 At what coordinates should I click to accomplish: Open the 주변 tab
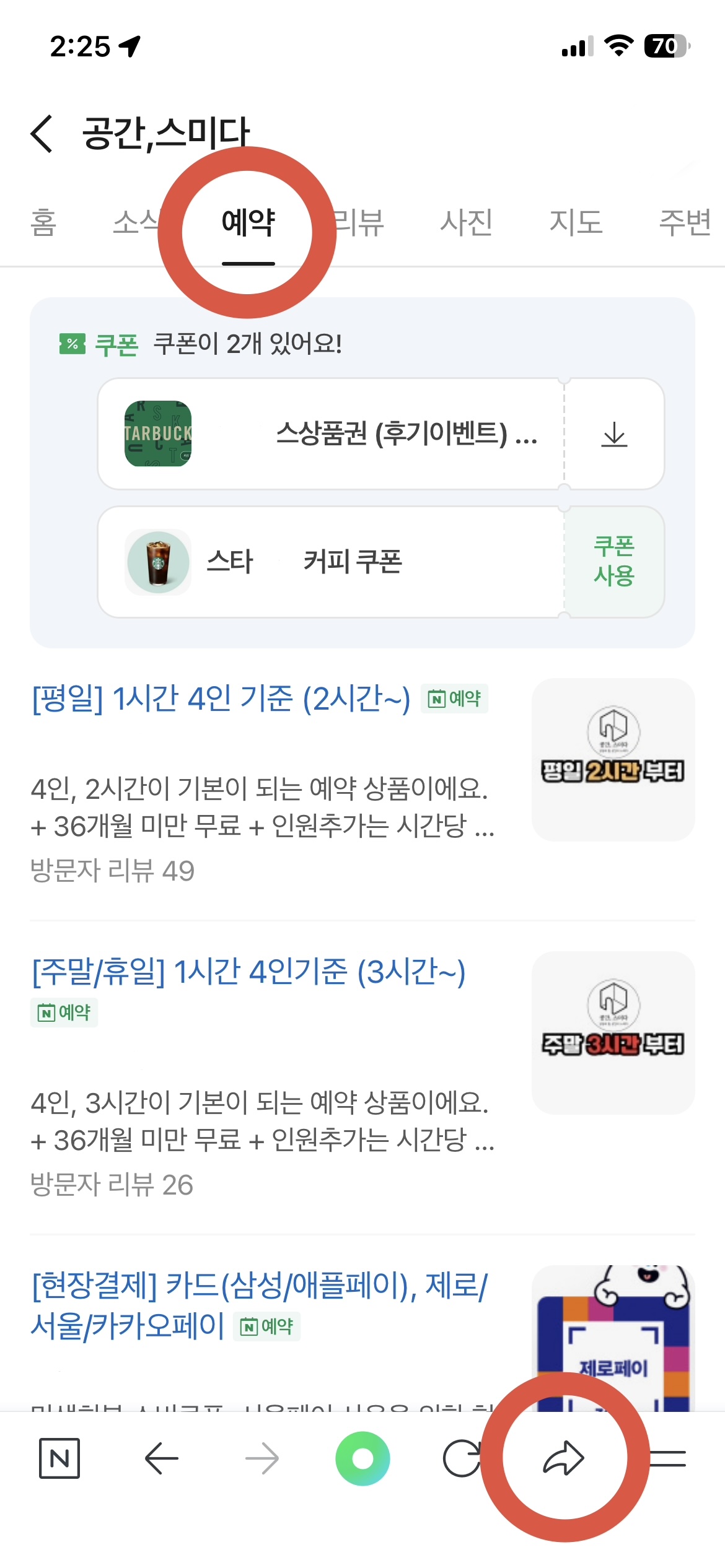pos(685,223)
